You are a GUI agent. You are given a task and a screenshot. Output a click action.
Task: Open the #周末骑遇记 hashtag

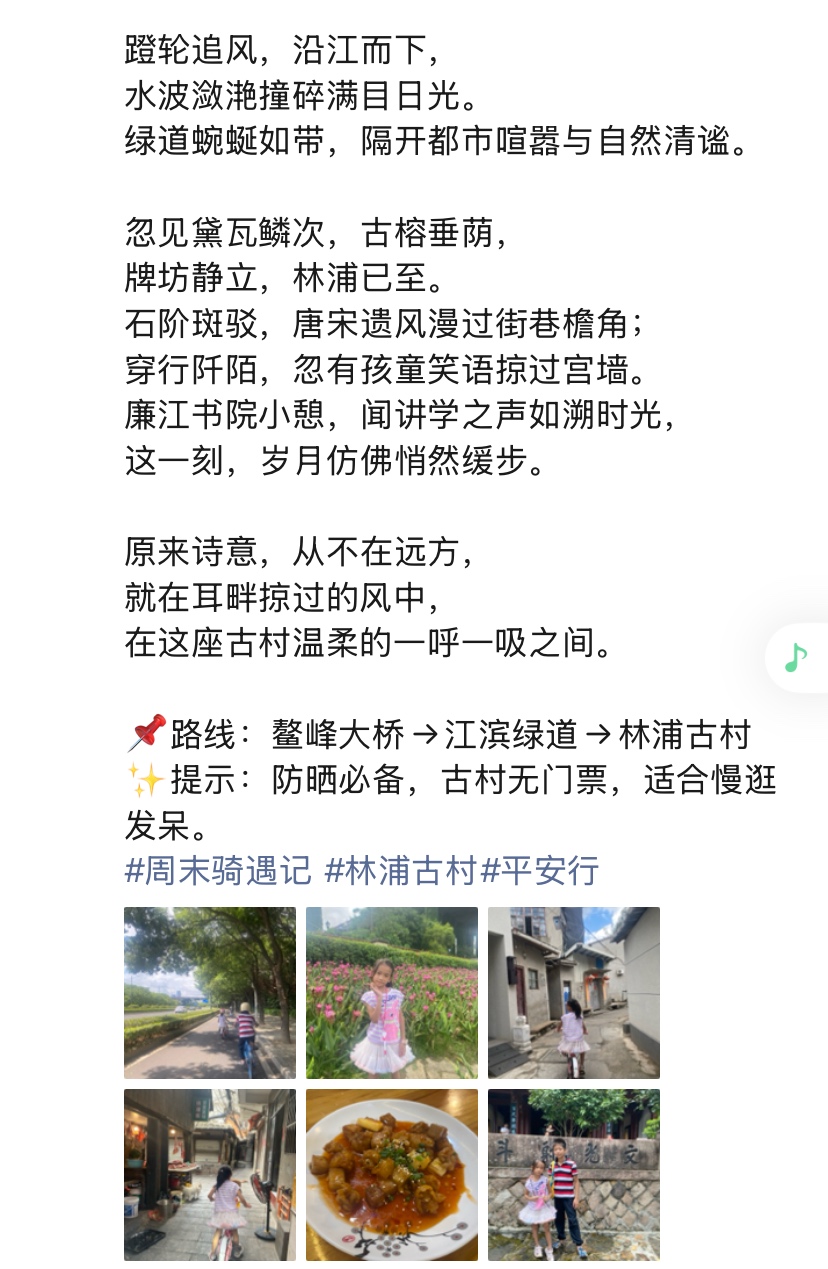coord(218,870)
